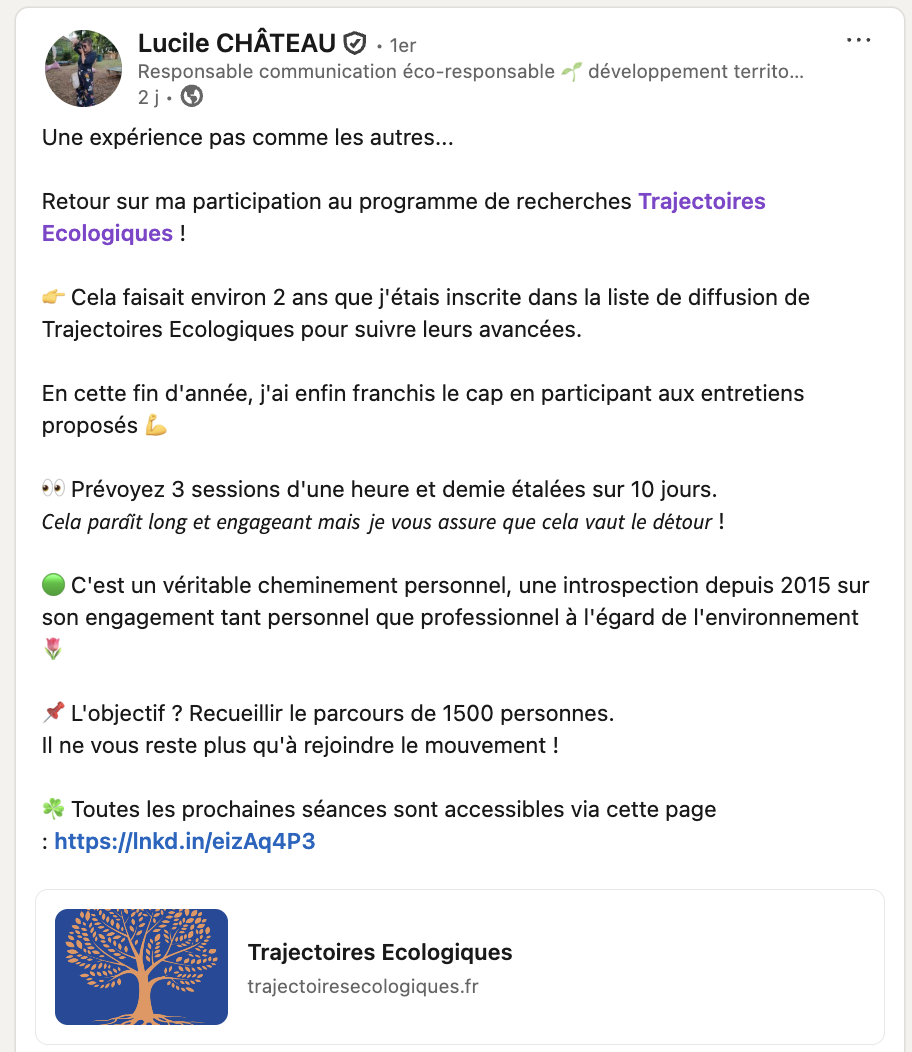Open the post's three-dot overflow menu
Viewport: 912px width, 1052px height.
(x=858, y=41)
